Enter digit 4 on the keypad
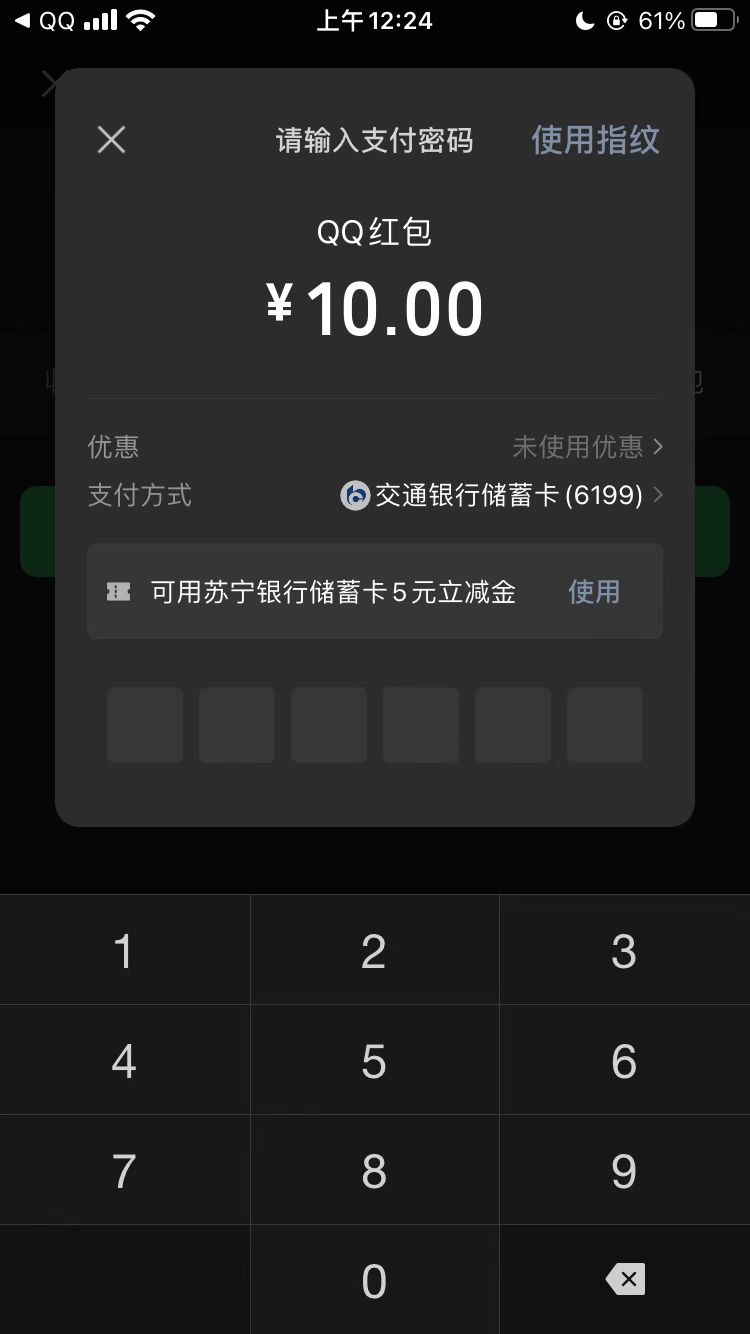 (124, 1061)
